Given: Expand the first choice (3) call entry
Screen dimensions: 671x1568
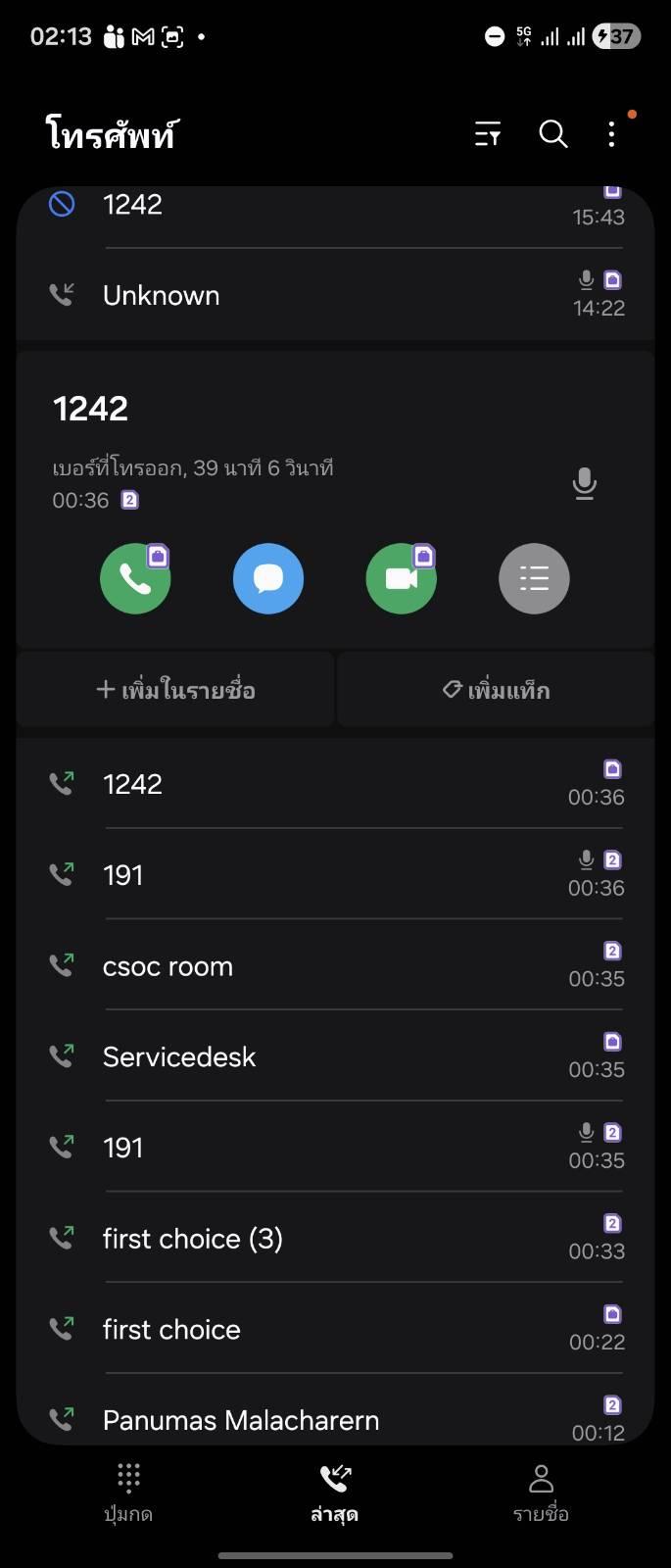Looking at the screenshot, I should pos(335,1238).
